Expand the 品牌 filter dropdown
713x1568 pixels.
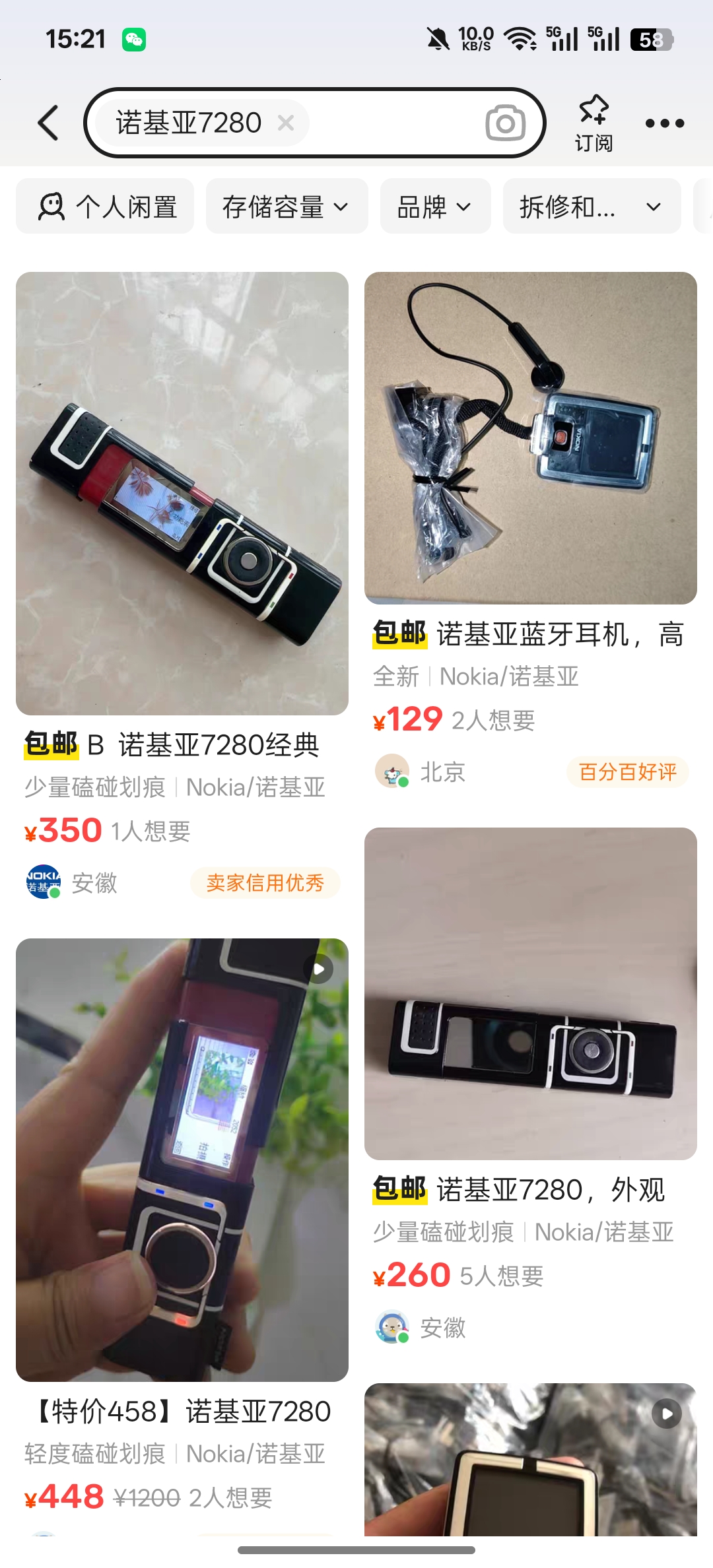click(435, 207)
